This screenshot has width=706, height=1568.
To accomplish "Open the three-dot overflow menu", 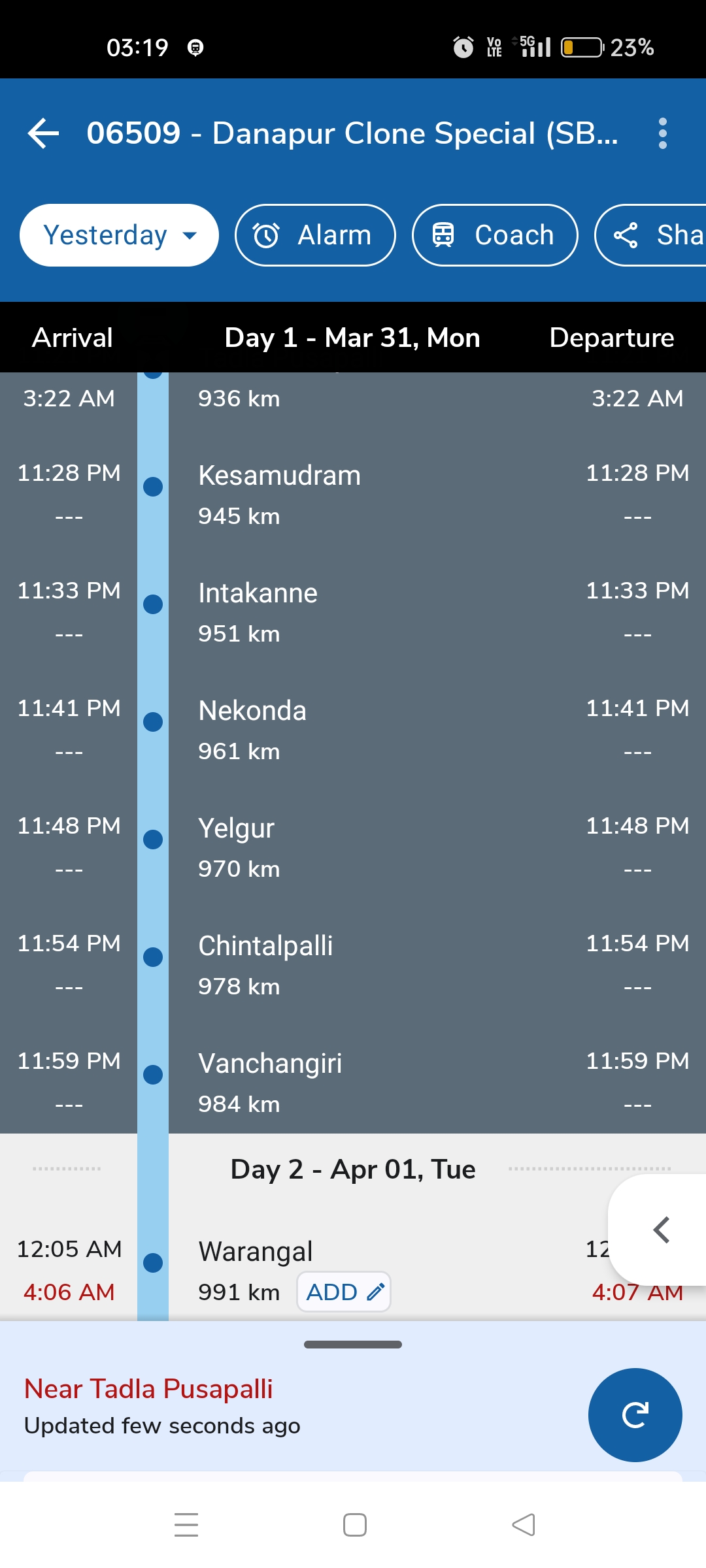I will pyautogui.click(x=662, y=133).
